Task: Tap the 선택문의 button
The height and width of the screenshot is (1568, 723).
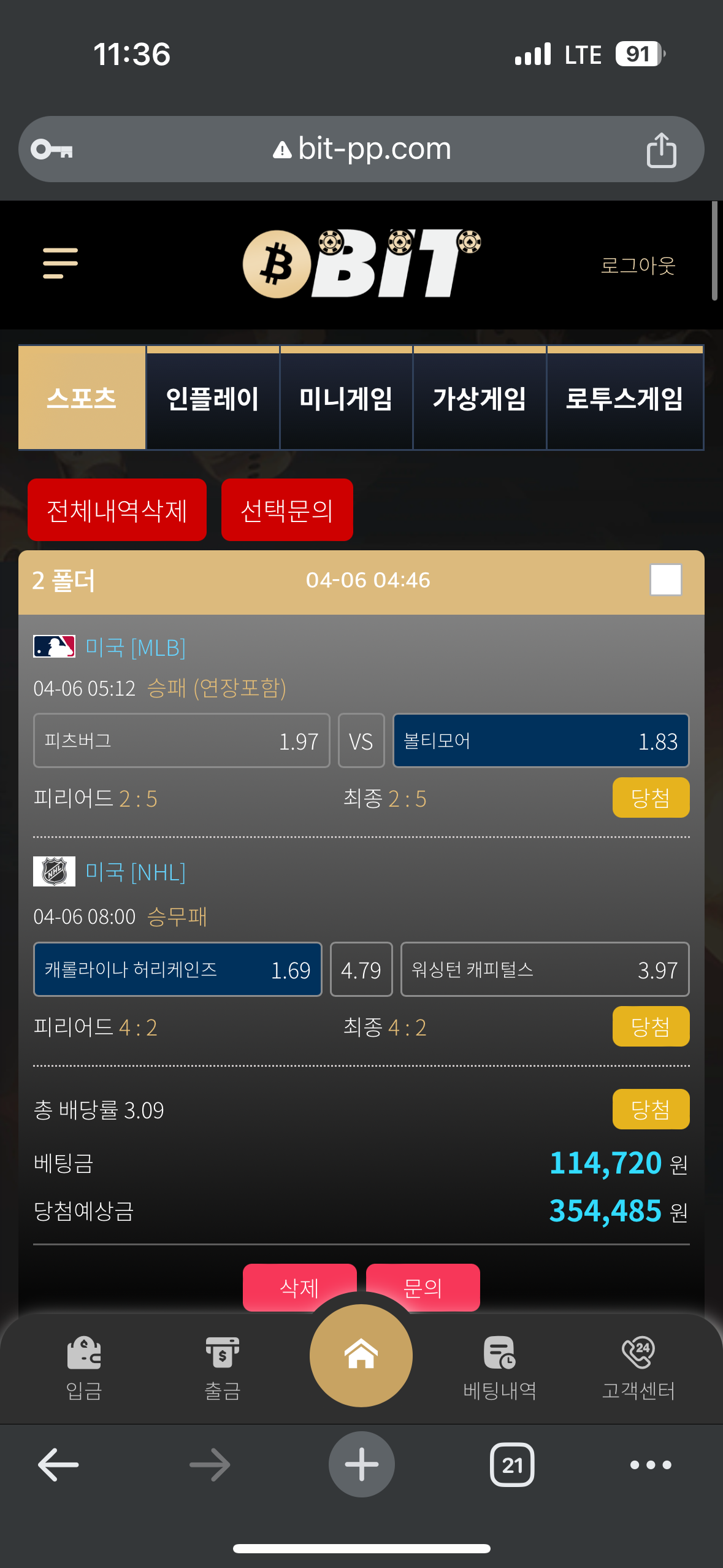Action: [x=287, y=510]
